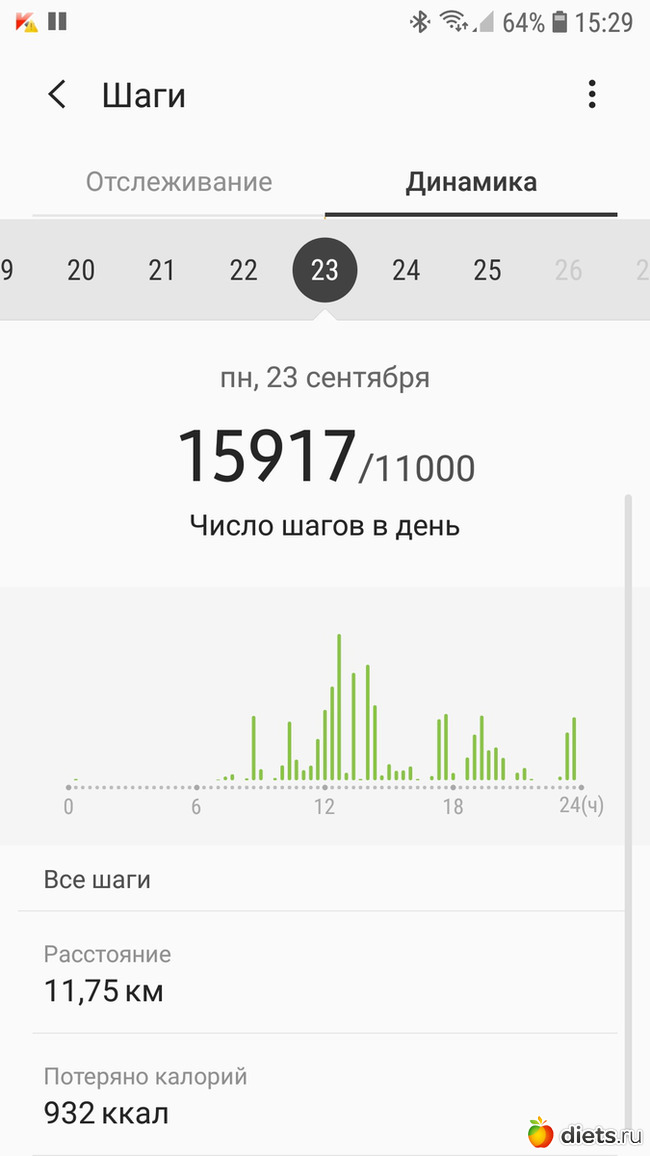Tap the selected day 23
The height and width of the screenshot is (1156, 650).
pyautogui.click(x=325, y=270)
